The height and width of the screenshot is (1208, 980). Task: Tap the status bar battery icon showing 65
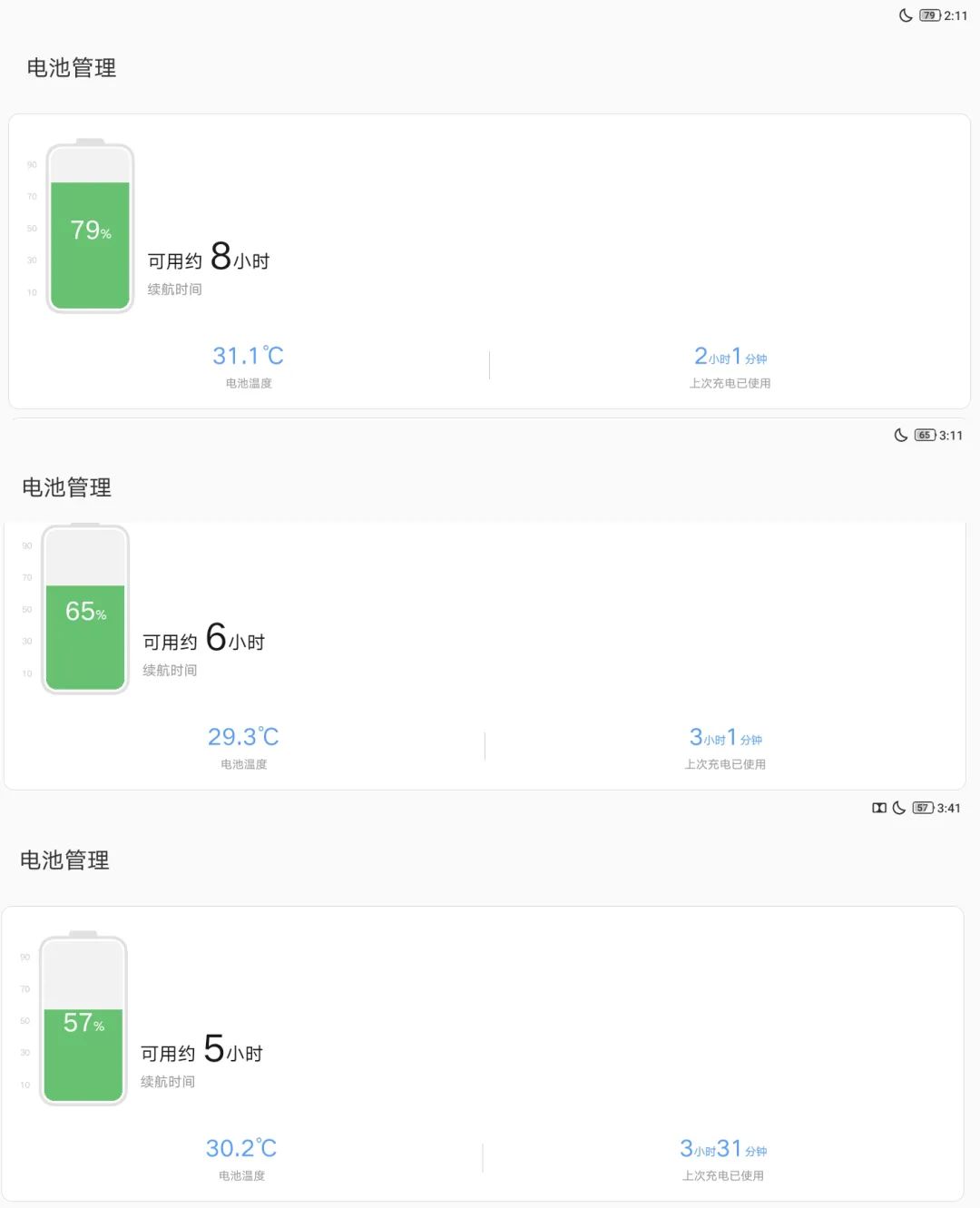(x=924, y=435)
